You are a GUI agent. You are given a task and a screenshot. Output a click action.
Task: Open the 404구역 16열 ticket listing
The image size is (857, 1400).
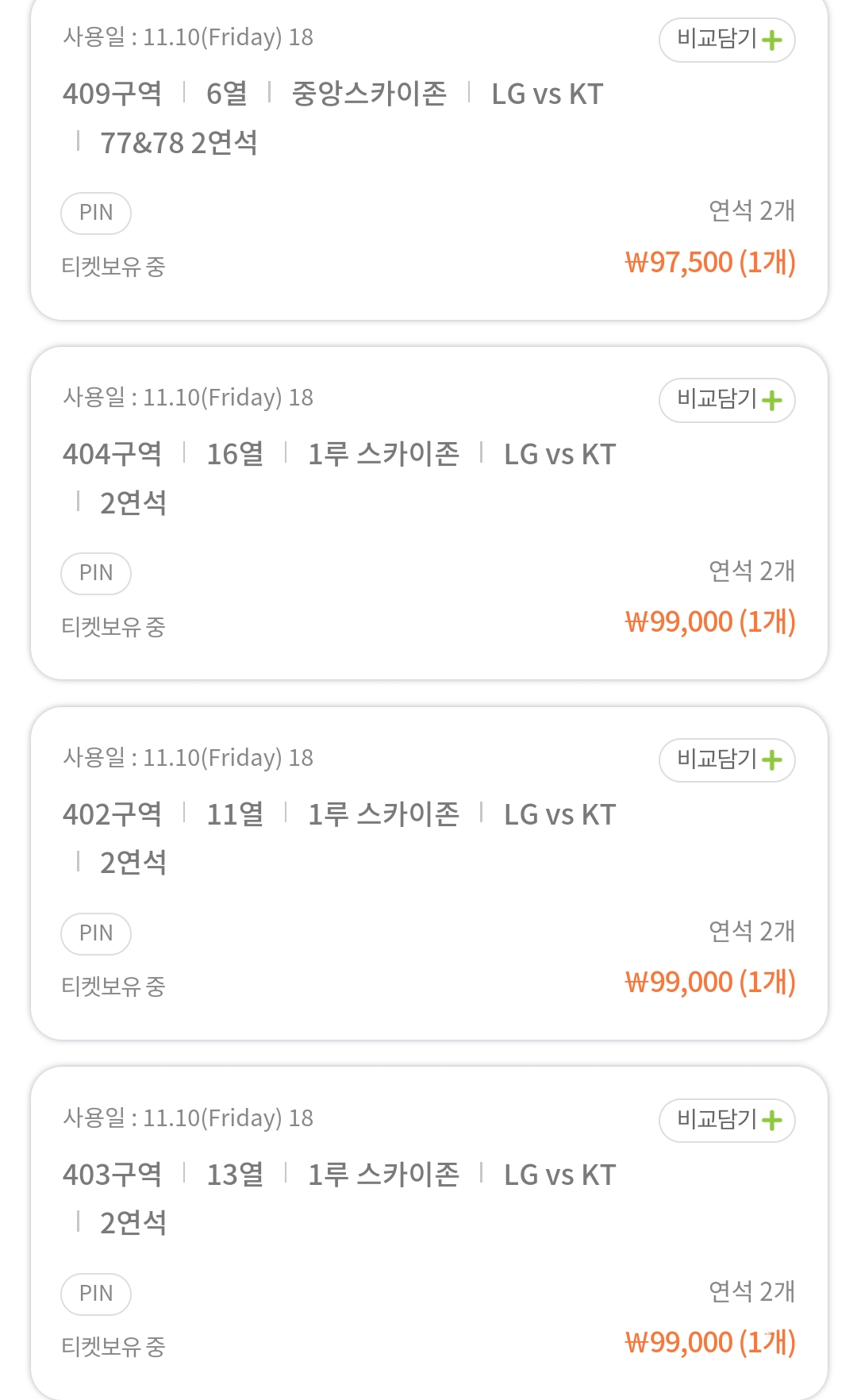tap(429, 513)
